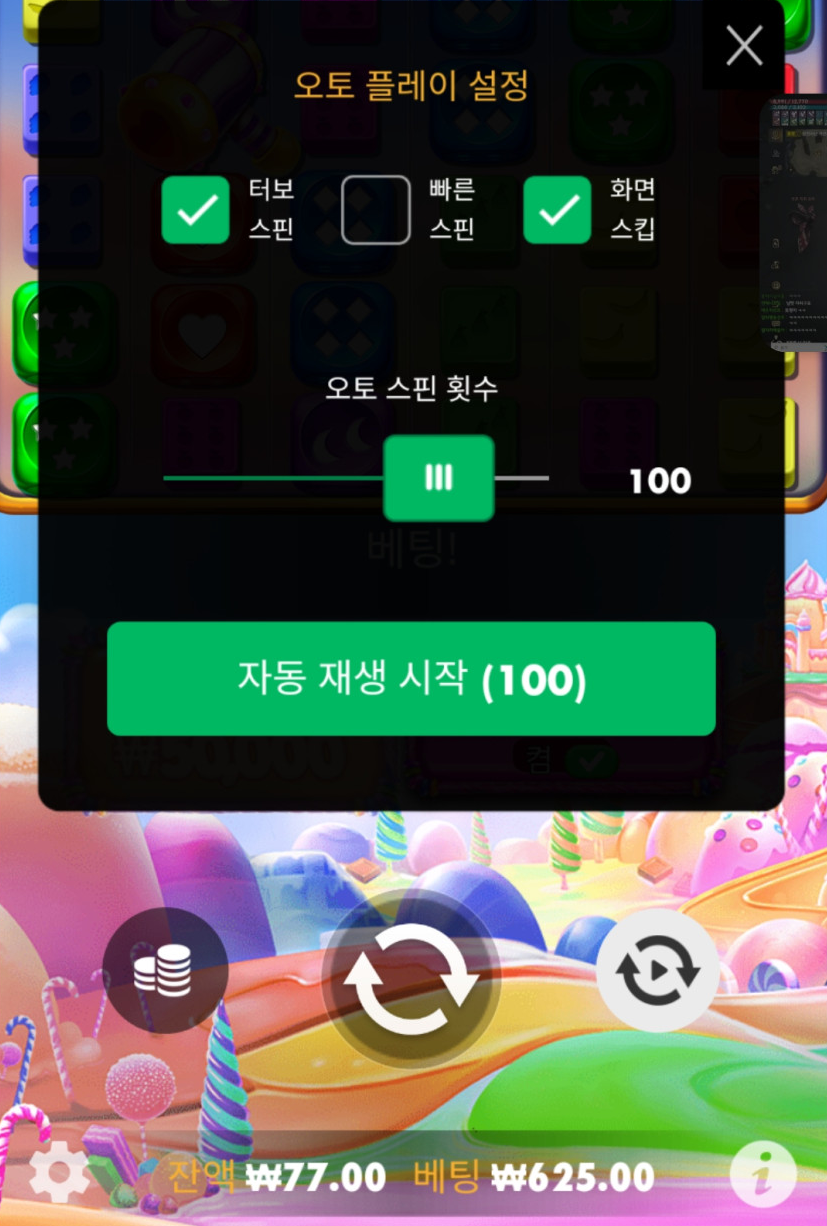This screenshot has height=1226, width=827.
Task: Enable the 빠른 스핀 checkbox
Action: [x=376, y=210]
